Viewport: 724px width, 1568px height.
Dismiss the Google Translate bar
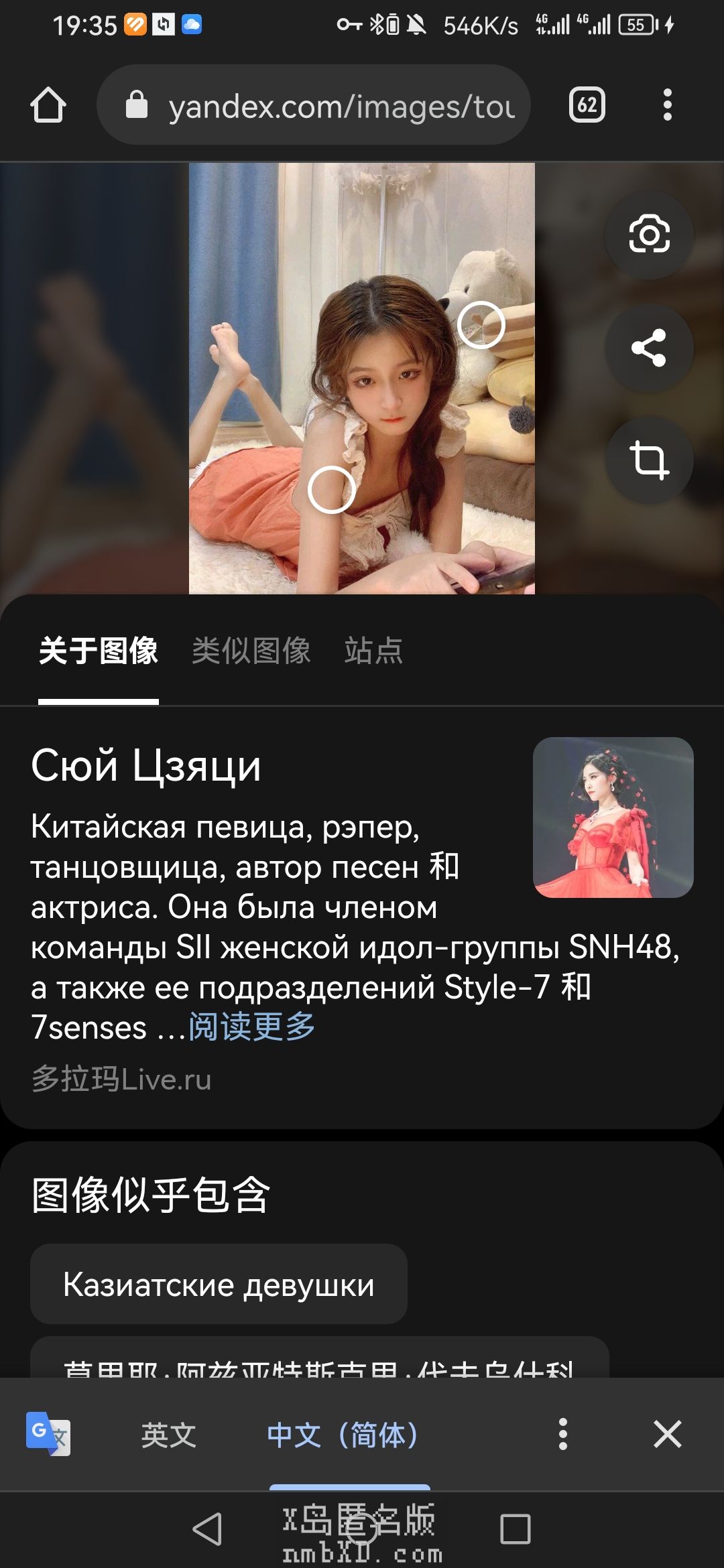[667, 1435]
